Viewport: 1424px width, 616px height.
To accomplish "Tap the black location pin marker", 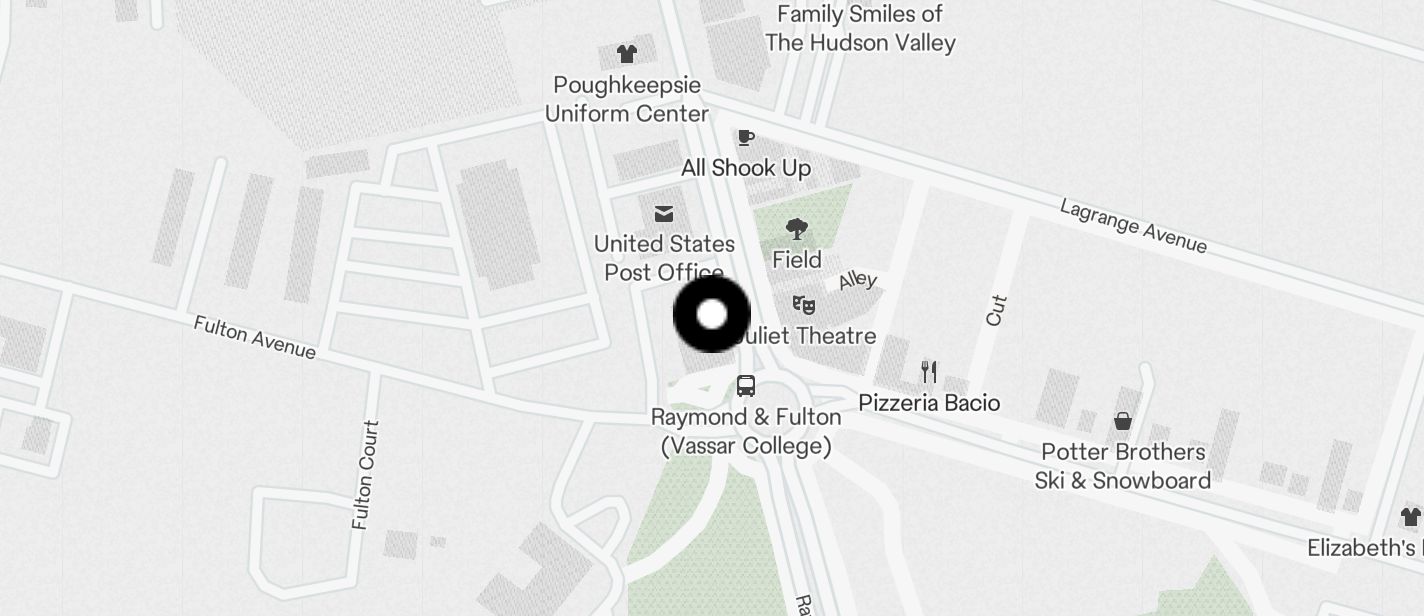I will click(711, 315).
